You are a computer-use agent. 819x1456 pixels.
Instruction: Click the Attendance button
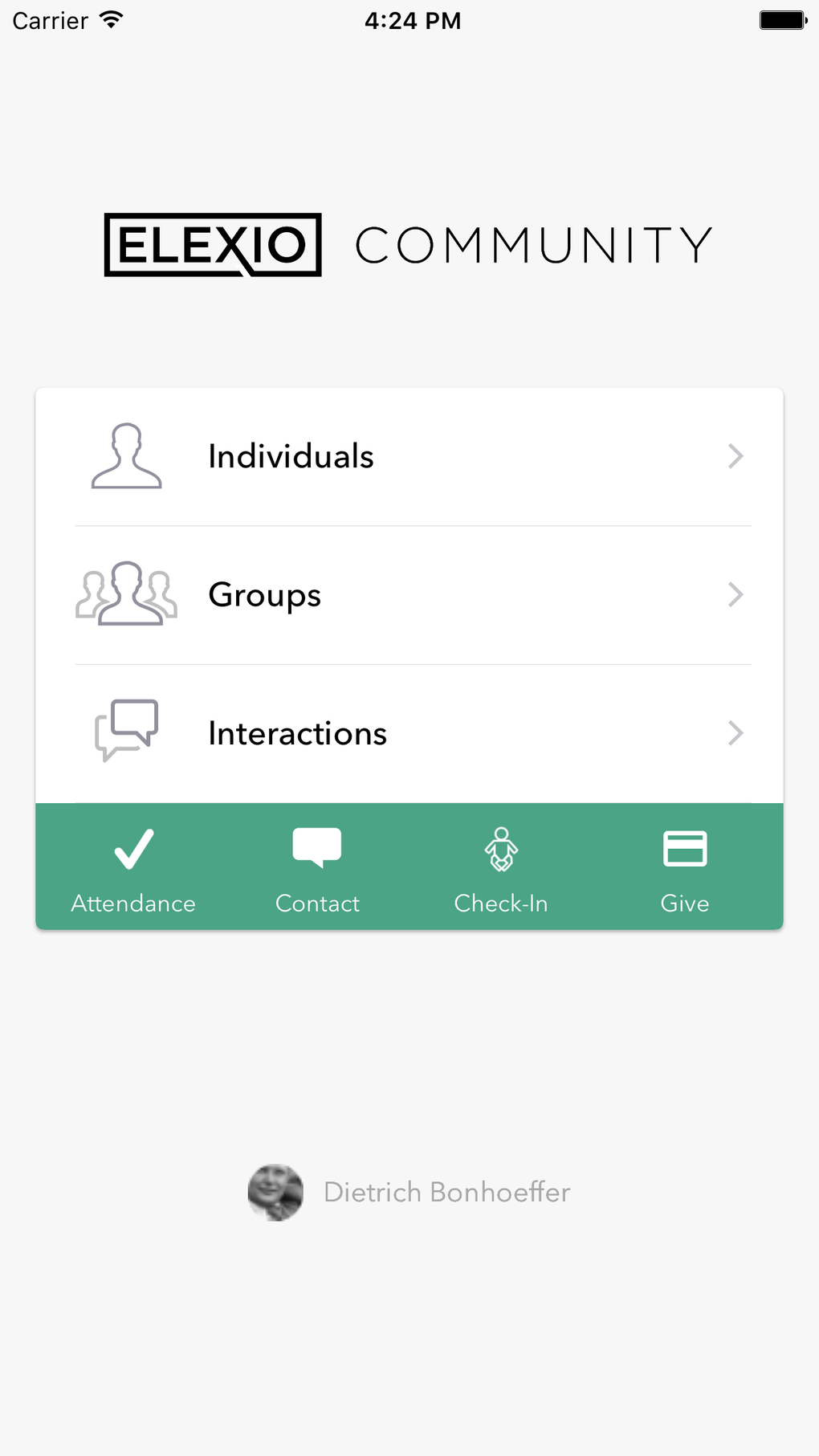tap(132, 867)
